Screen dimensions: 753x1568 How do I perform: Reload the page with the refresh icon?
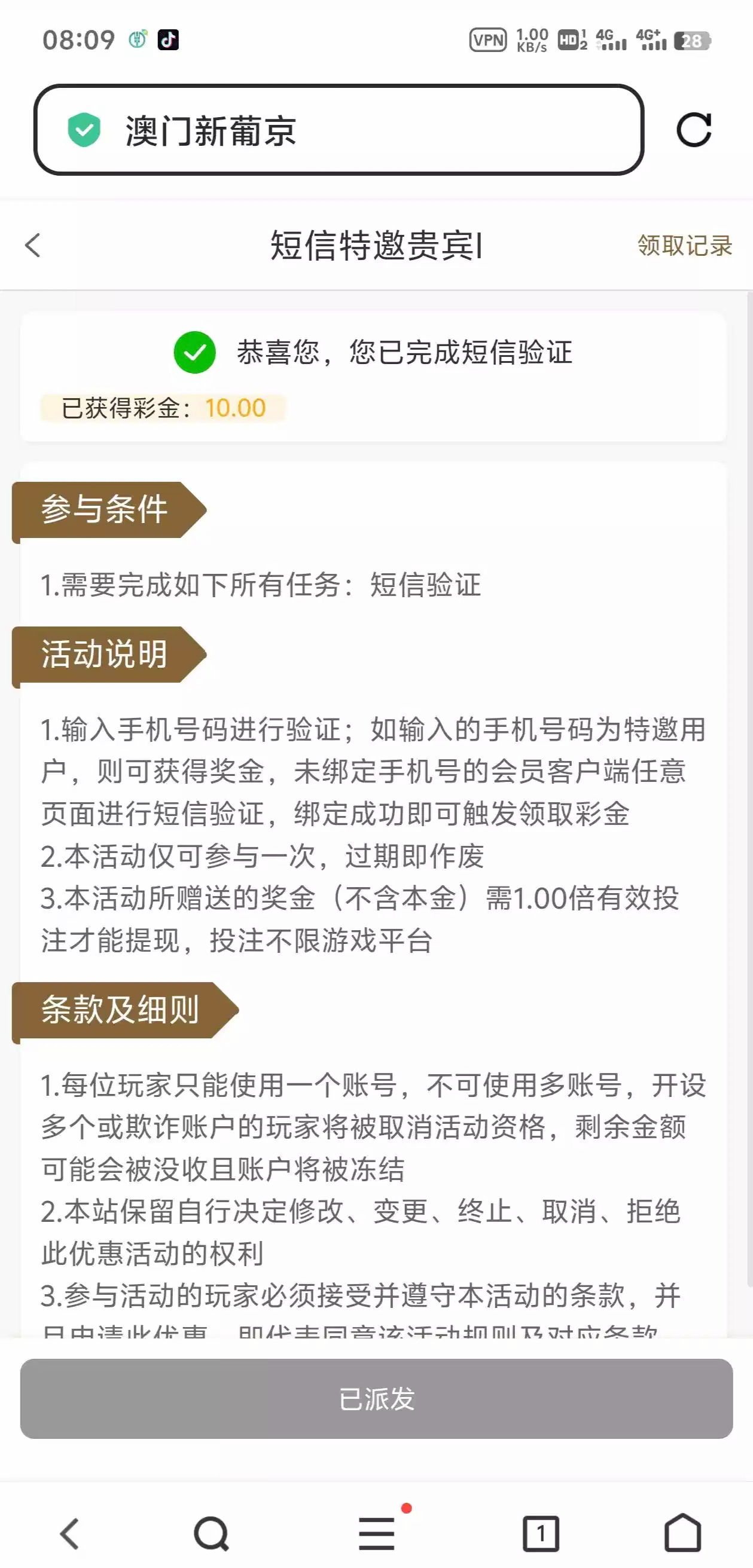click(x=694, y=130)
